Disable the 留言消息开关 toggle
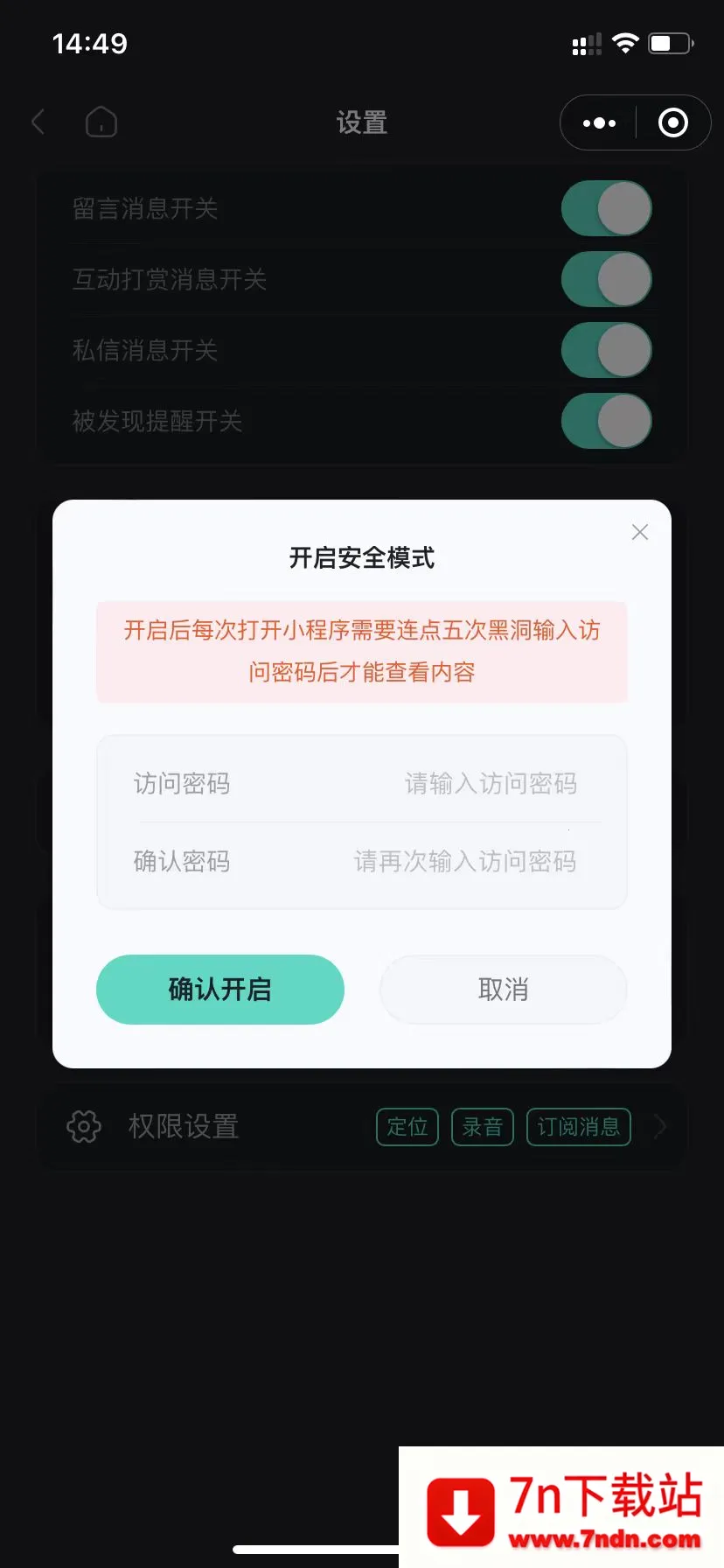Viewport: 724px width, 1568px height. coord(606,208)
